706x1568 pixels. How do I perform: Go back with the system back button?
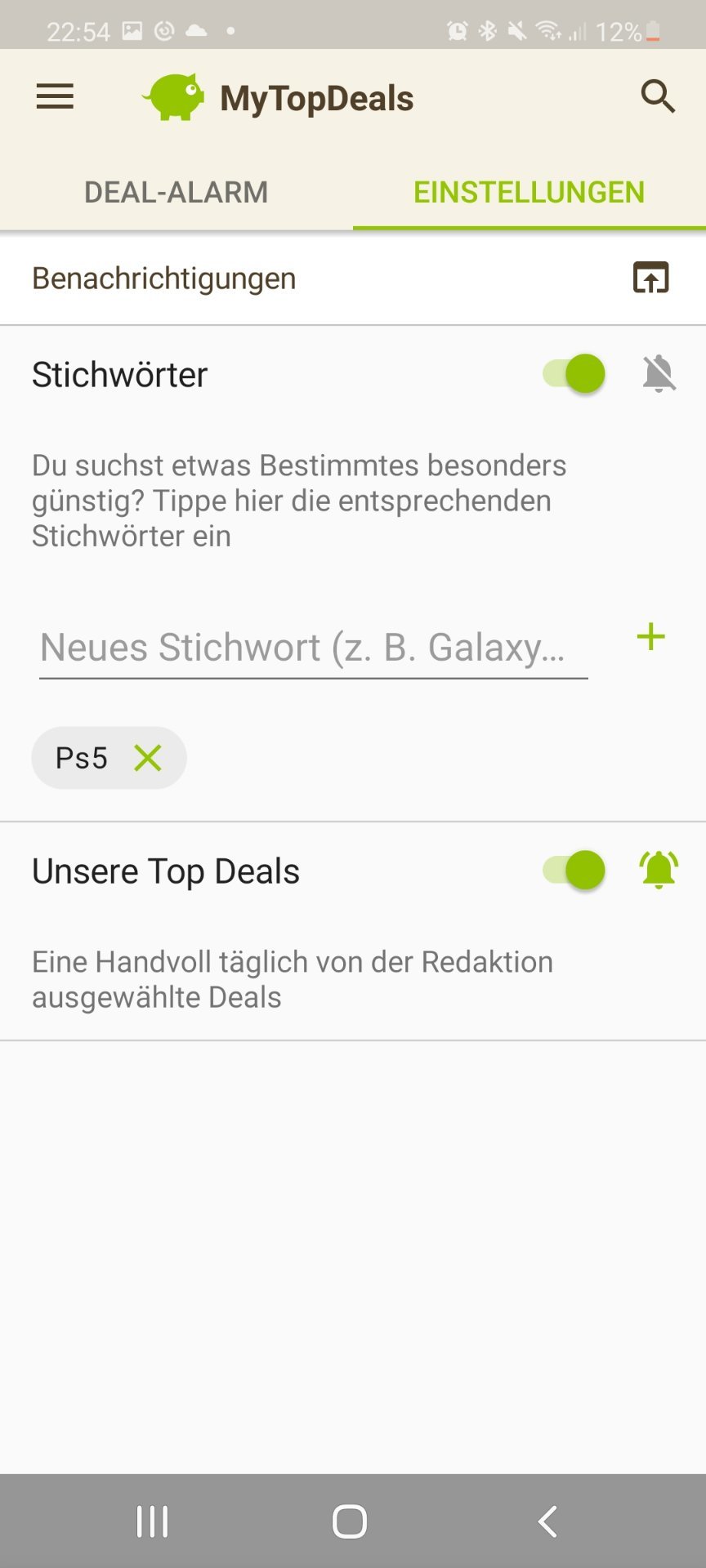click(548, 1521)
